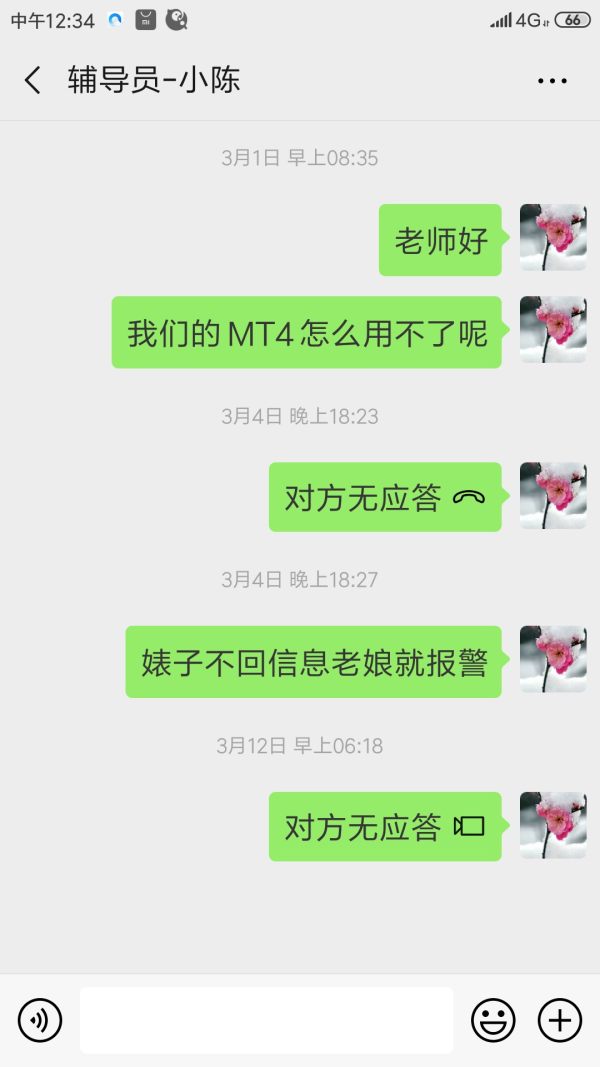Open avatar beside the 老师好 message
Screen dimensions: 600x1067
(x=553, y=238)
